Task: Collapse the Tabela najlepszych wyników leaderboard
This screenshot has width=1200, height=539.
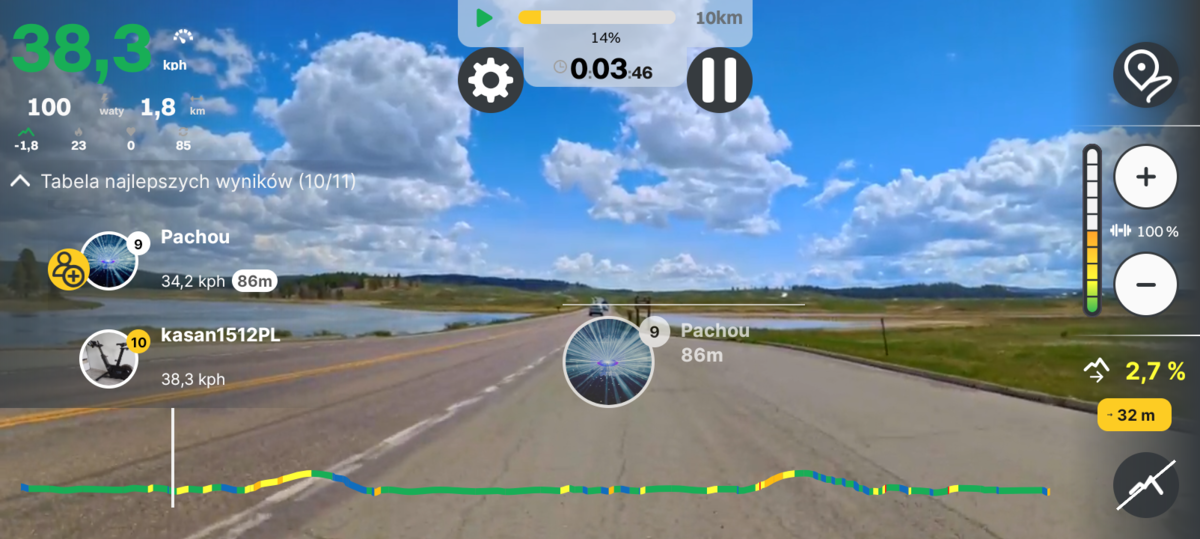Action: (19, 182)
